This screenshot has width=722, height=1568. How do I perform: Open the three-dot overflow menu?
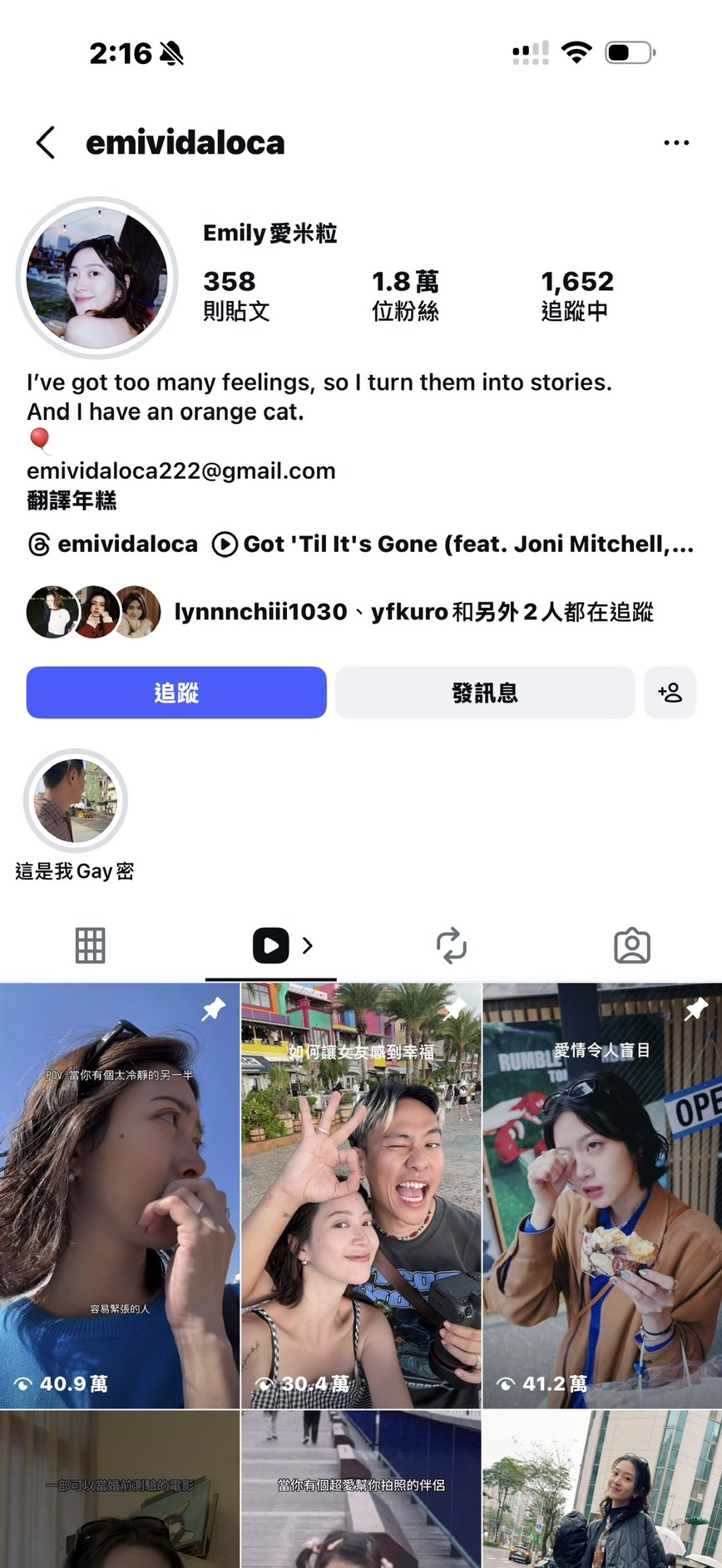pyautogui.click(x=675, y=143)
